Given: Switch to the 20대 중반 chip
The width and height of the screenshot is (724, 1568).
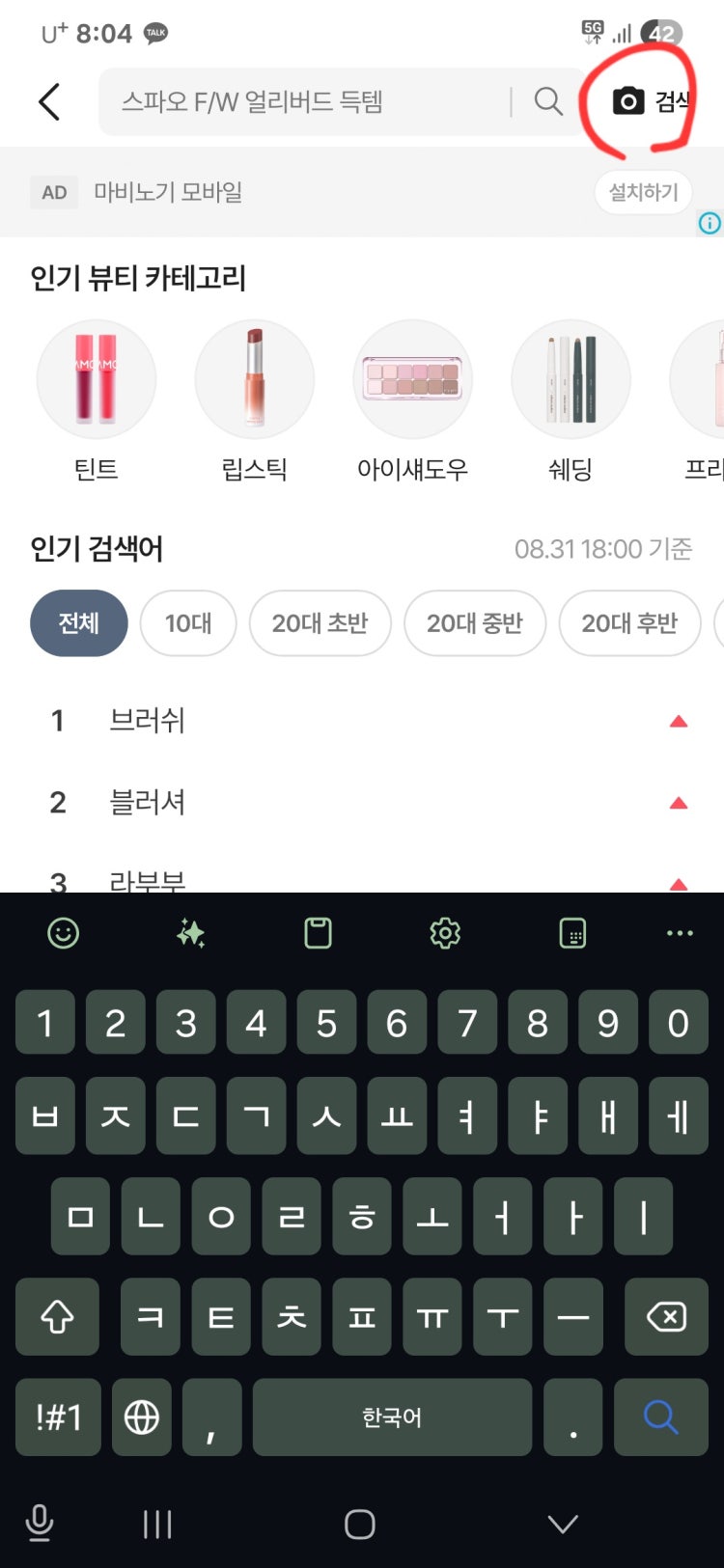Looking at the screenshot, I should point(474,623).
